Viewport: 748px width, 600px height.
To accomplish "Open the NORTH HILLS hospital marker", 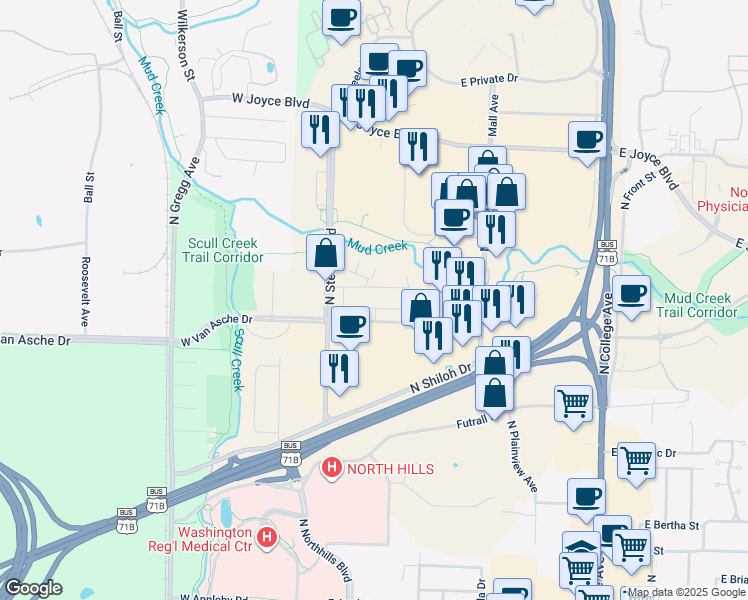I will (x=332, y=467).
